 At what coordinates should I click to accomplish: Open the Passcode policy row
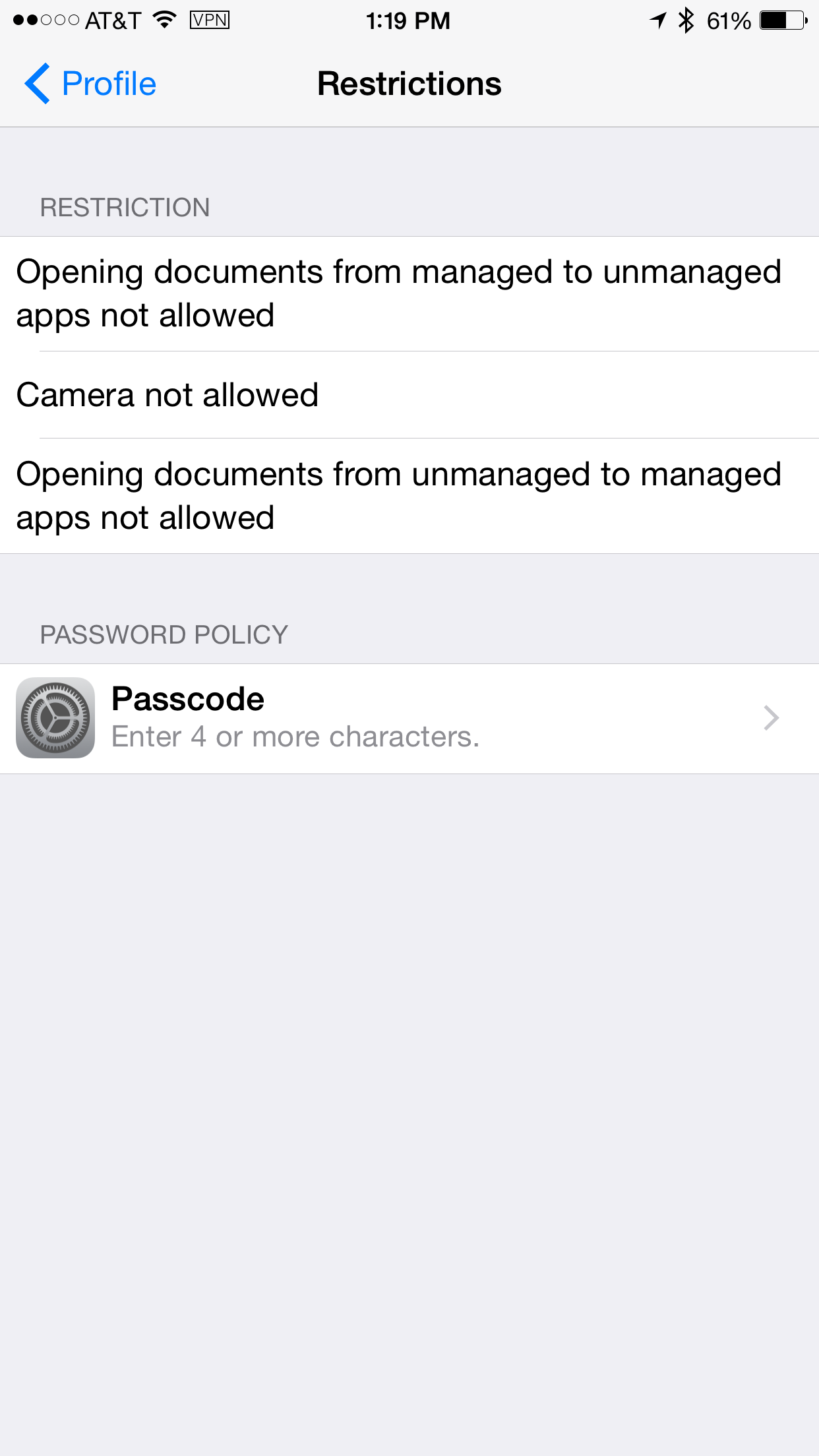point(409,718)
